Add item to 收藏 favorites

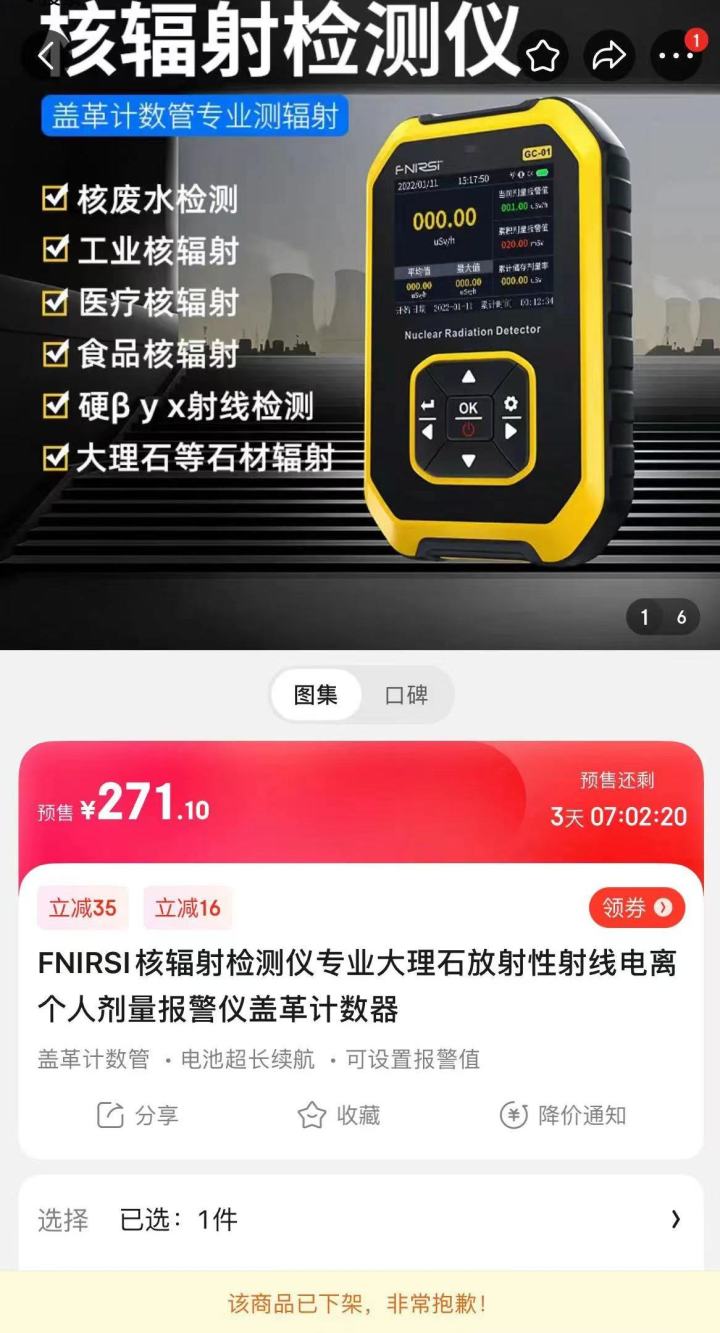tap(339, 1115)
